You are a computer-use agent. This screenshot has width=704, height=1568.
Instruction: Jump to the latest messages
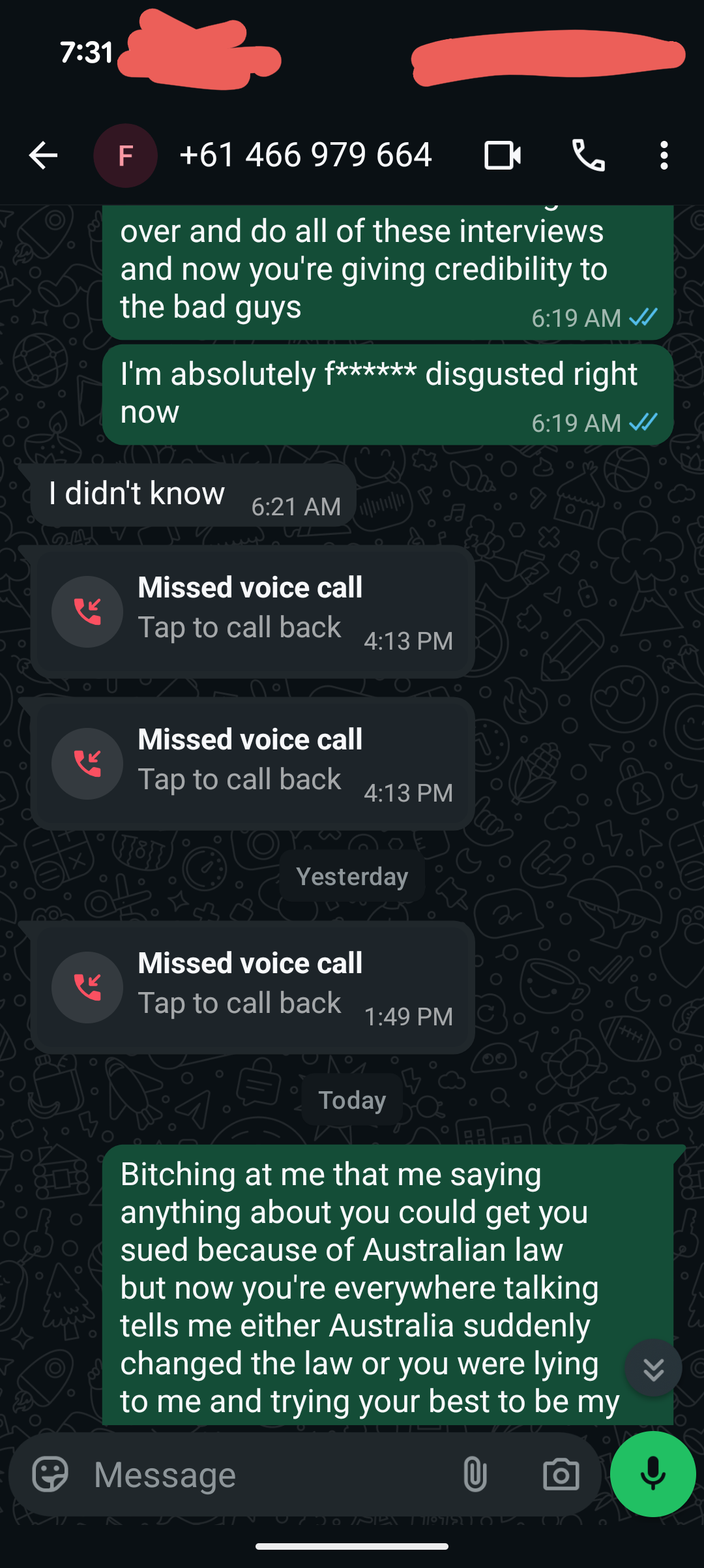653,1368
